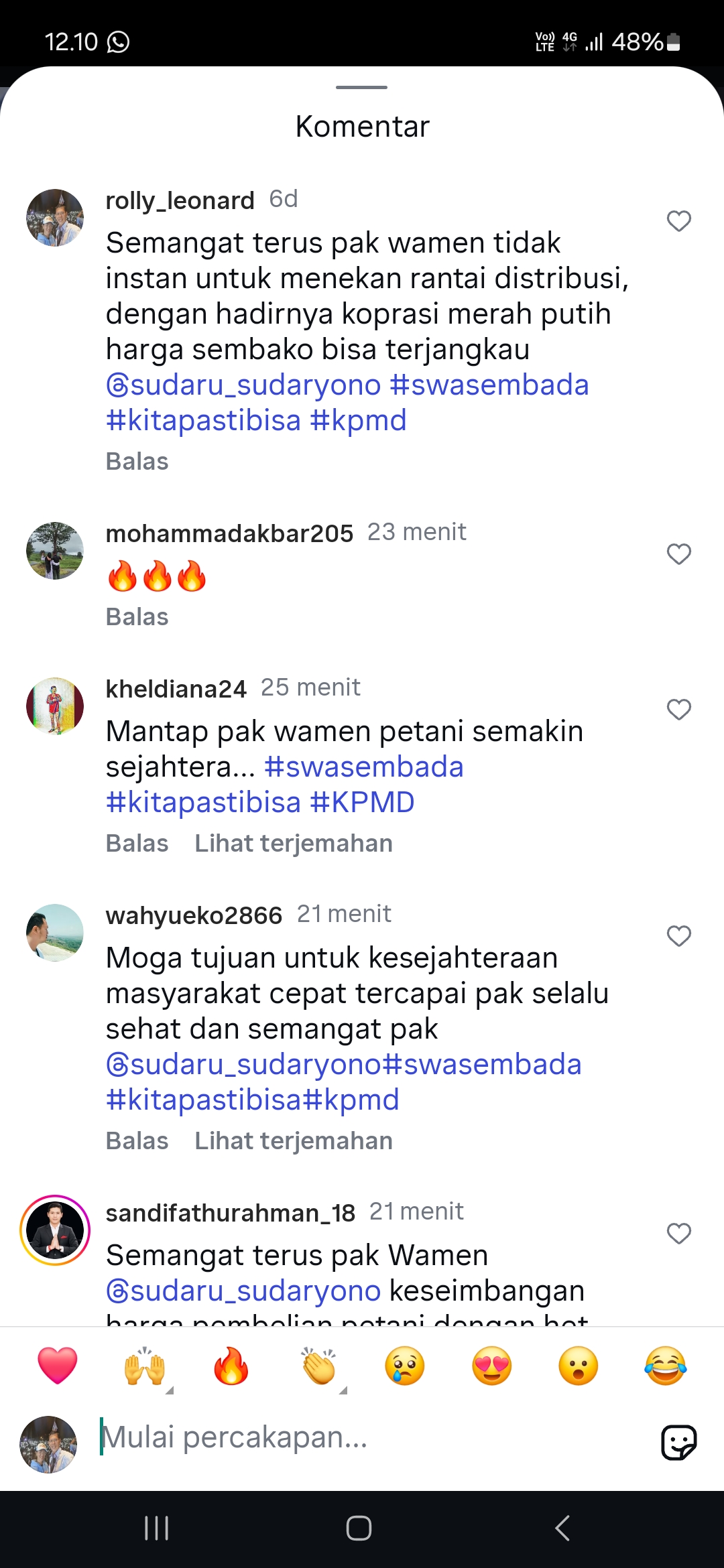Open rolly_leonard's profile from username
The width and height of the screenshot is (724, 1568).
180,200
